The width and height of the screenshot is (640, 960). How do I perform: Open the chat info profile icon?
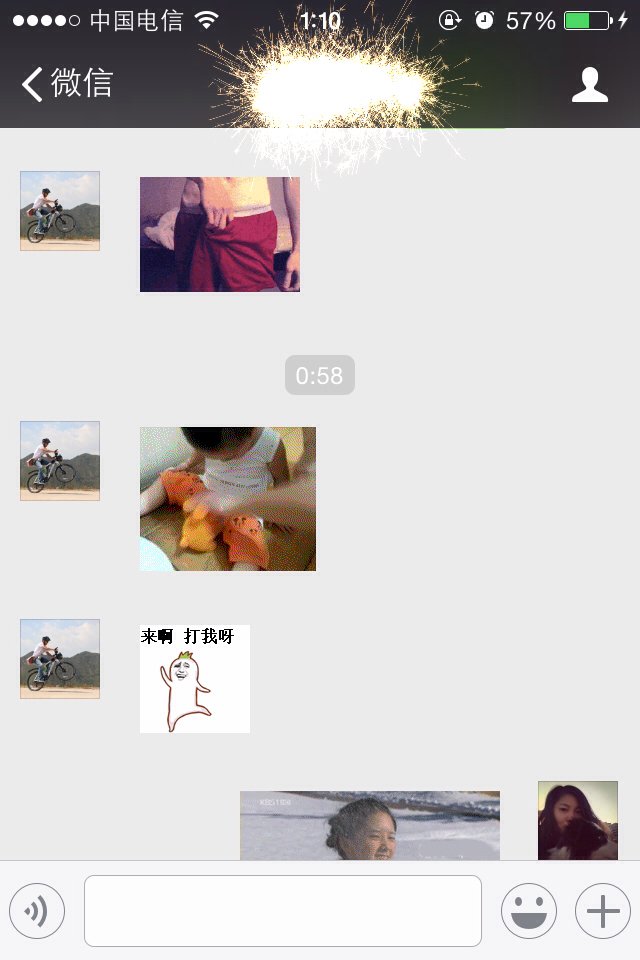[x=590, y=85]
